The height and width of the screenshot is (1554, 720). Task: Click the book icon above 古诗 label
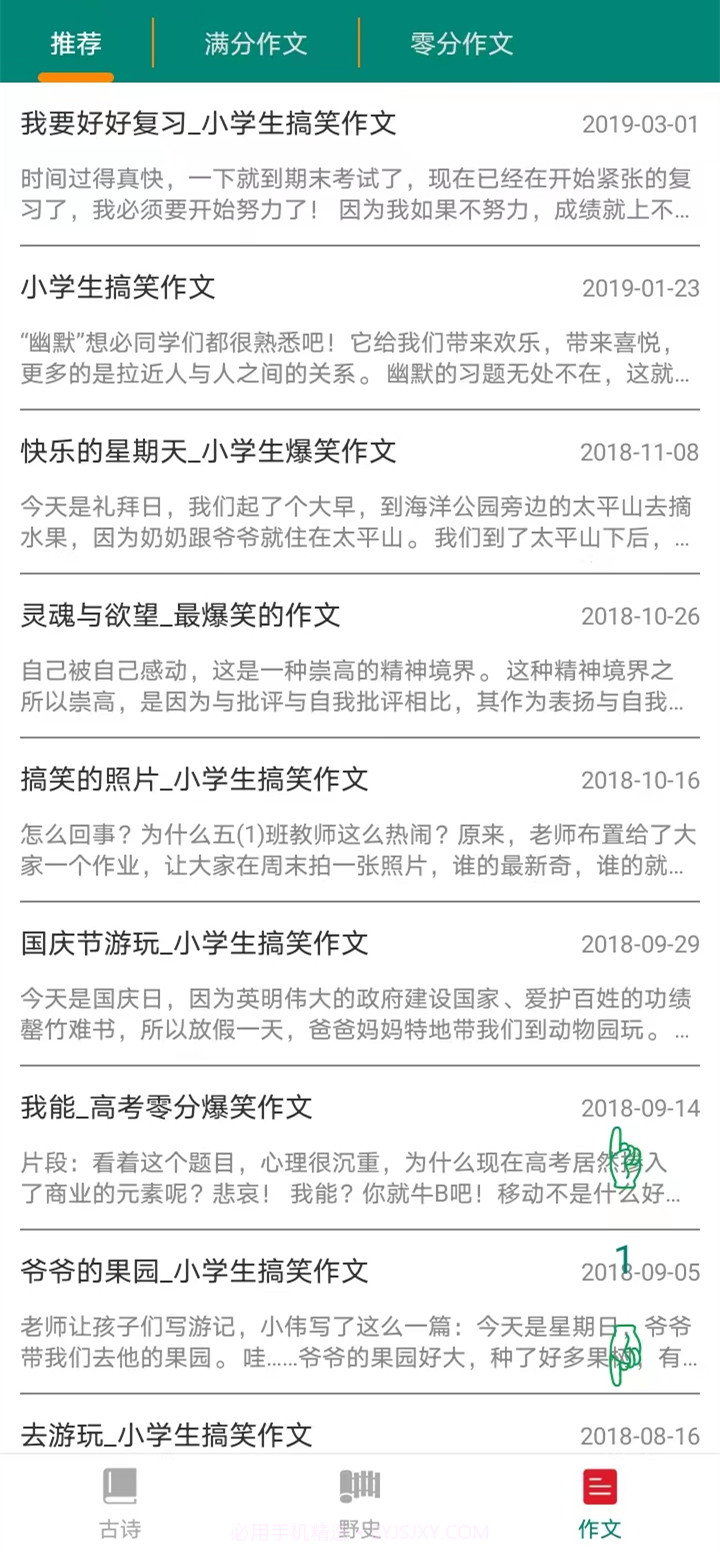[x=120, y=1487]
